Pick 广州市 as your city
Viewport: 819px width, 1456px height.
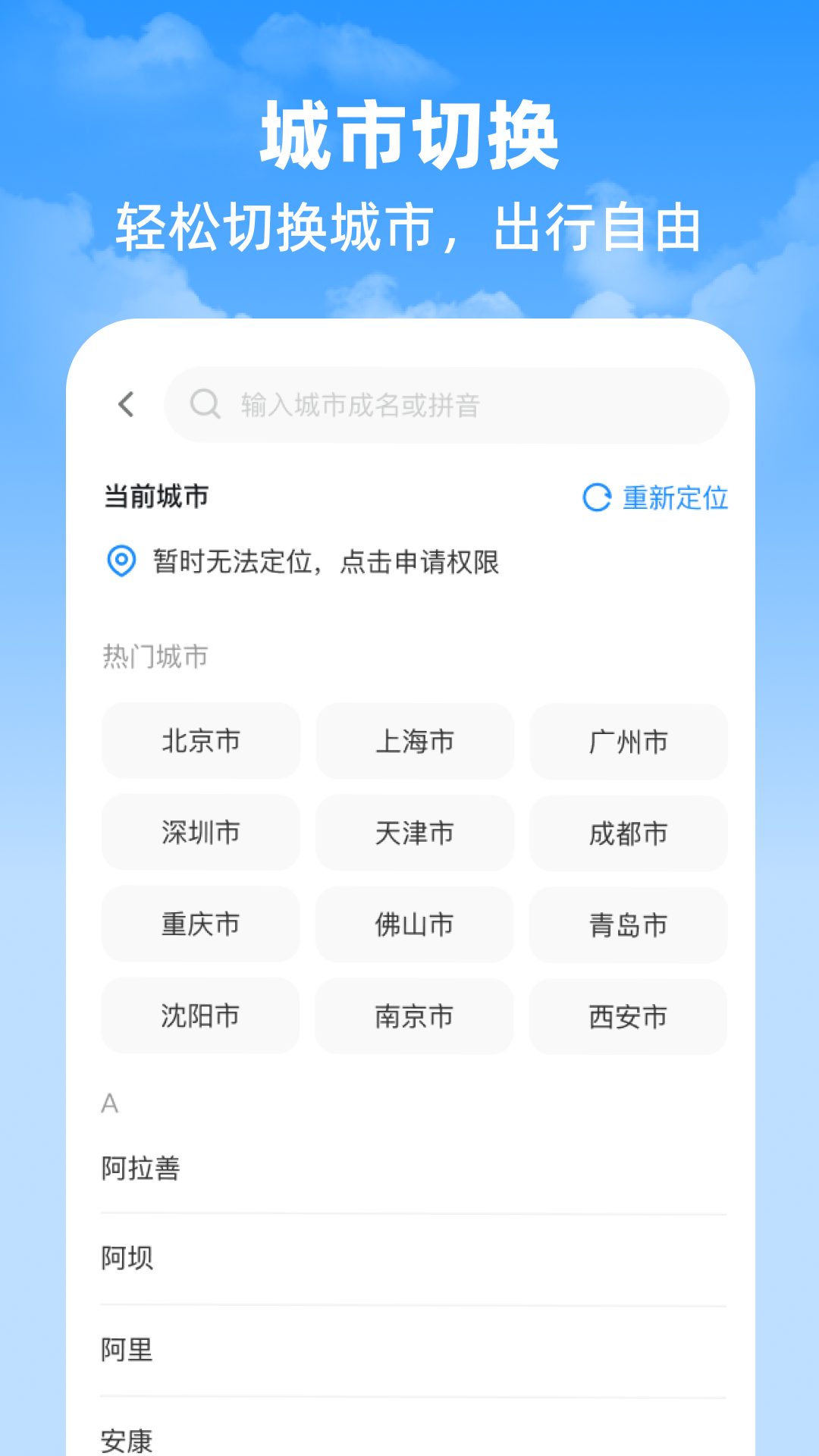pos(628,742)
